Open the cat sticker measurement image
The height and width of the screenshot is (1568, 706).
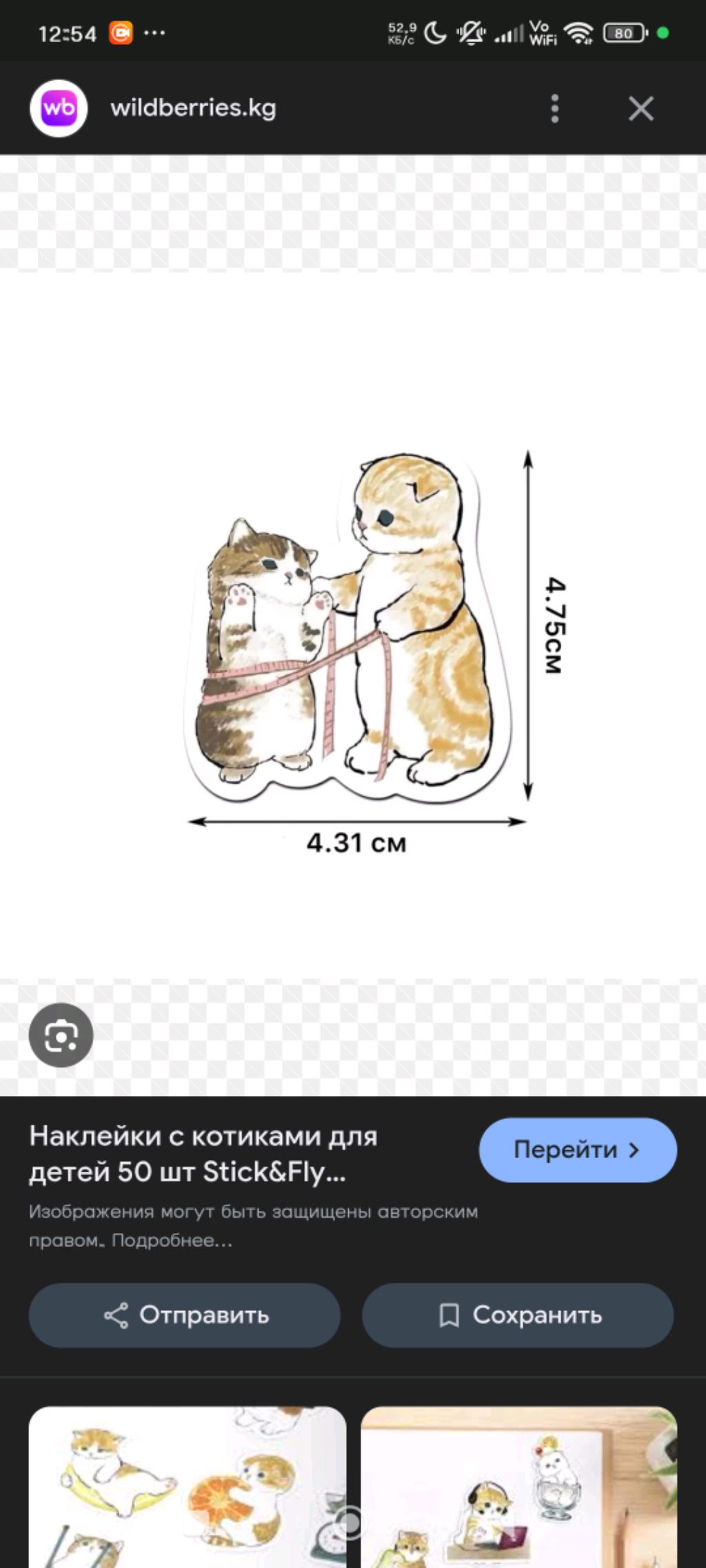[x=353, y=627]
